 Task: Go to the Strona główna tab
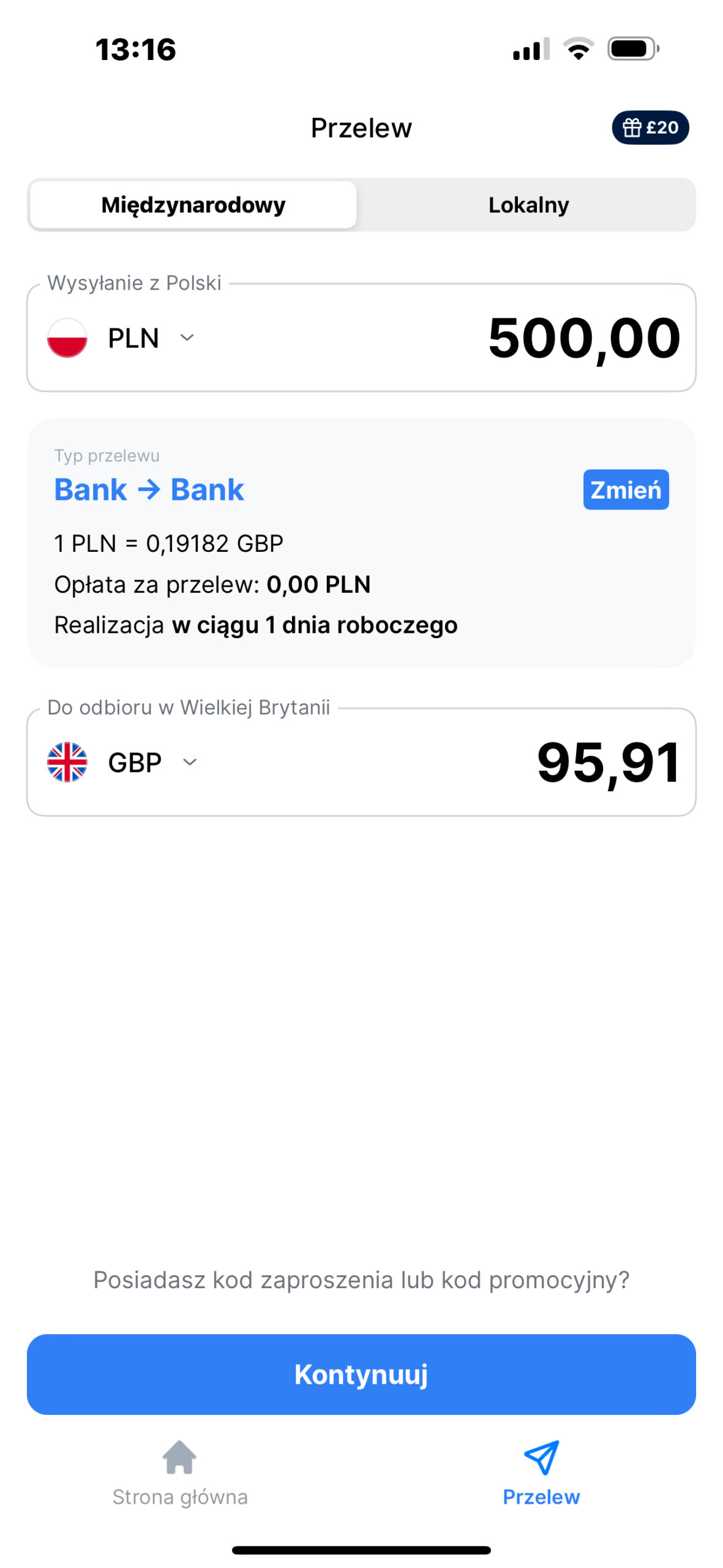click(180, 1472)
